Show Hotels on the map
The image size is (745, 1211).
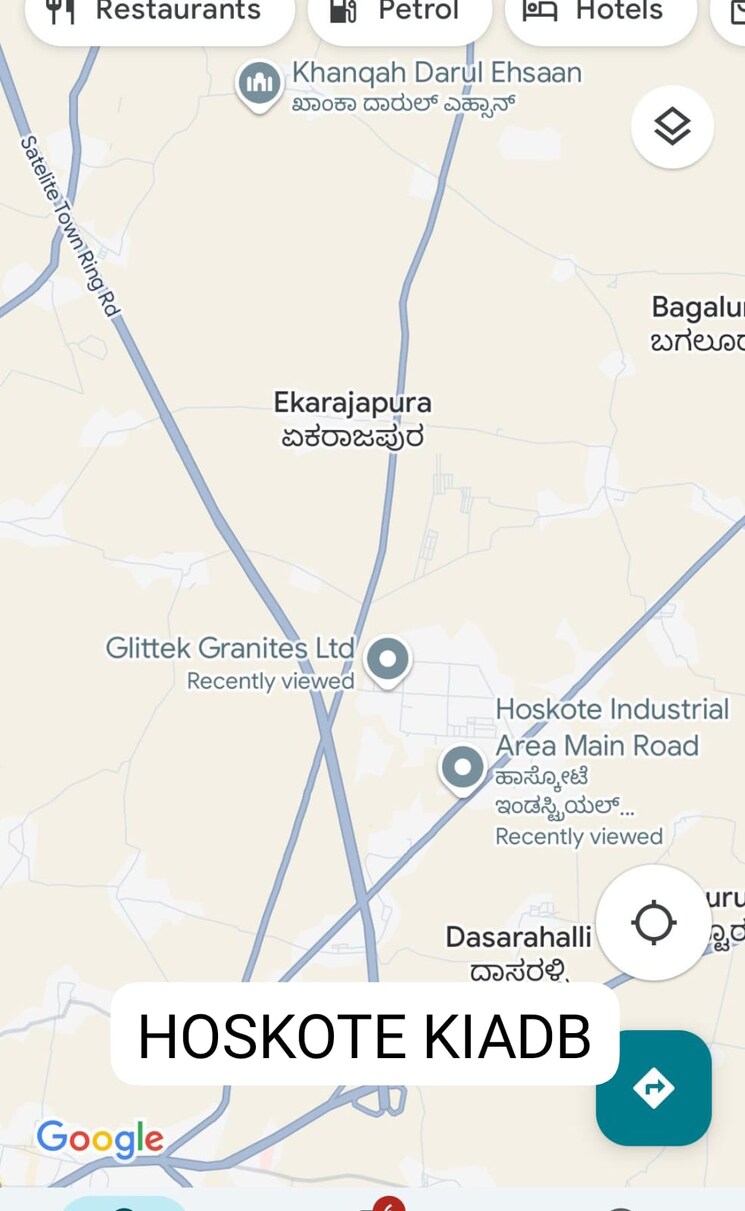coord(598,14)
